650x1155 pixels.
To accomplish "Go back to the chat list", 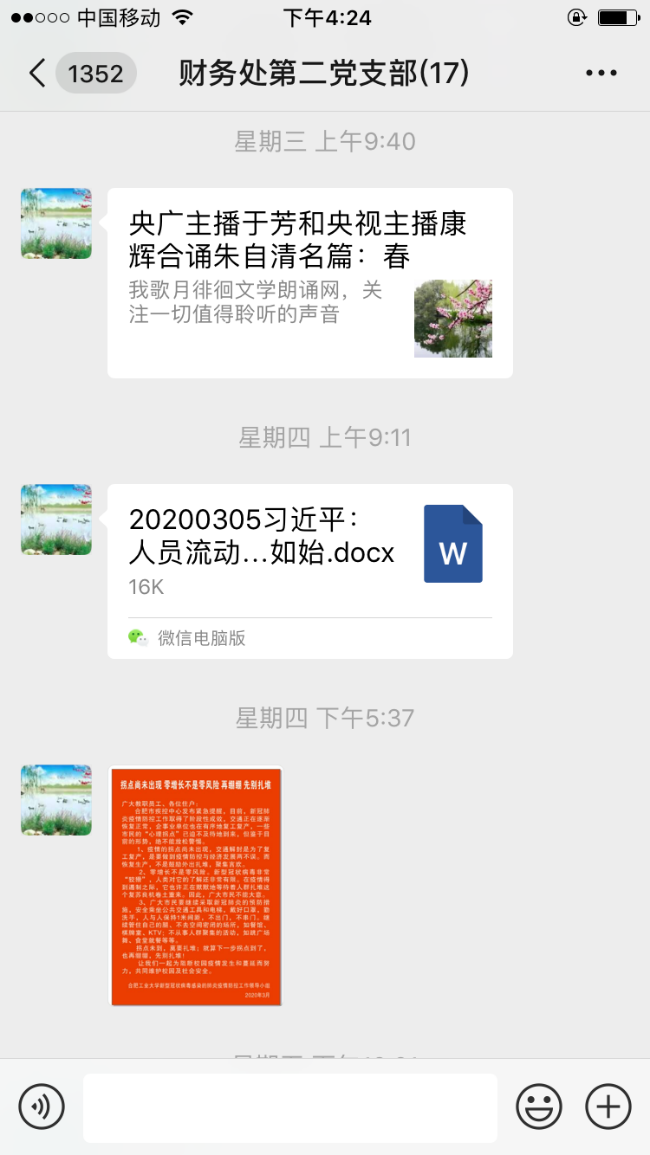I will point(38,73).
